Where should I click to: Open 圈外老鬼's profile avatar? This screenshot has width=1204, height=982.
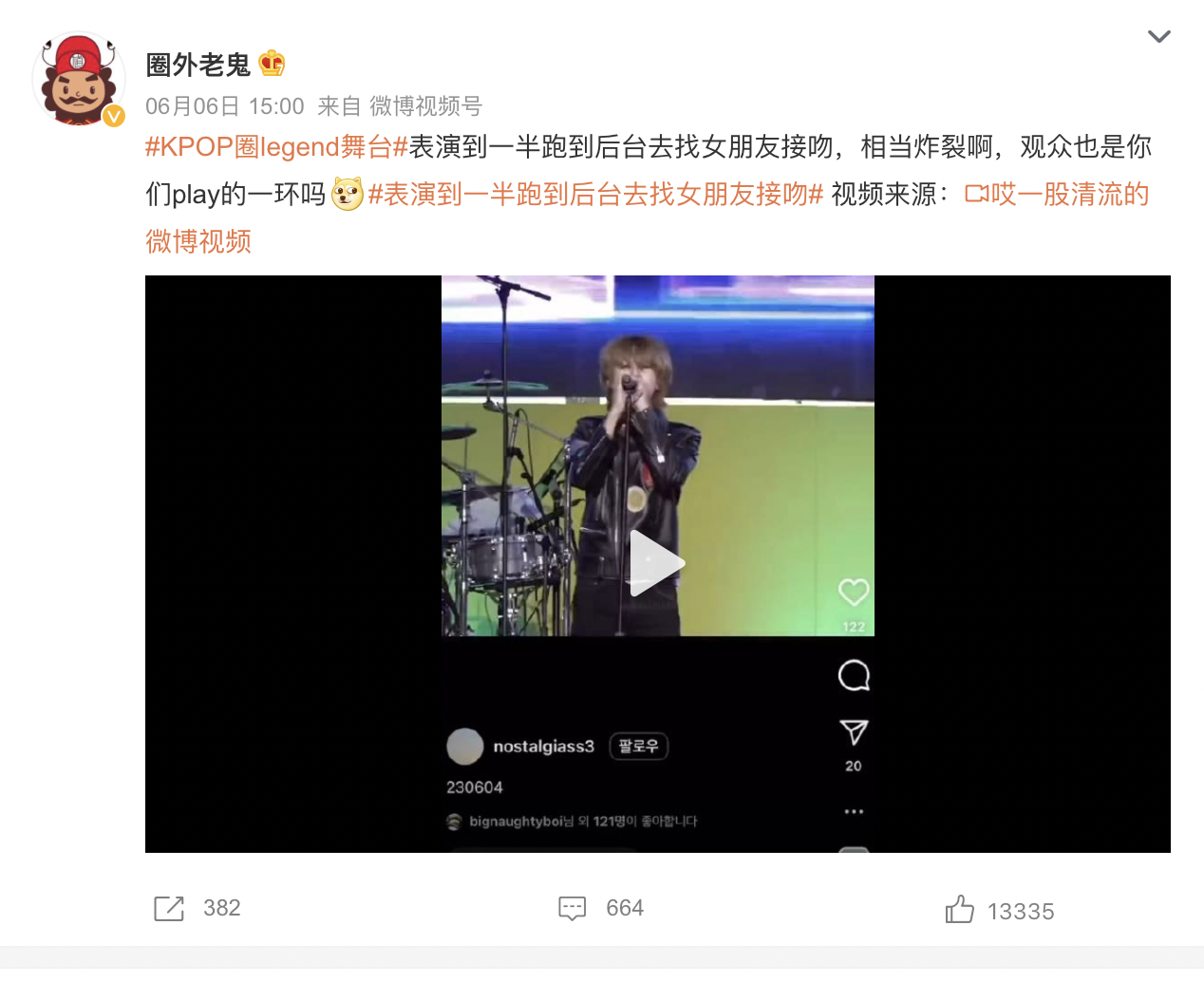pos(79,80)
